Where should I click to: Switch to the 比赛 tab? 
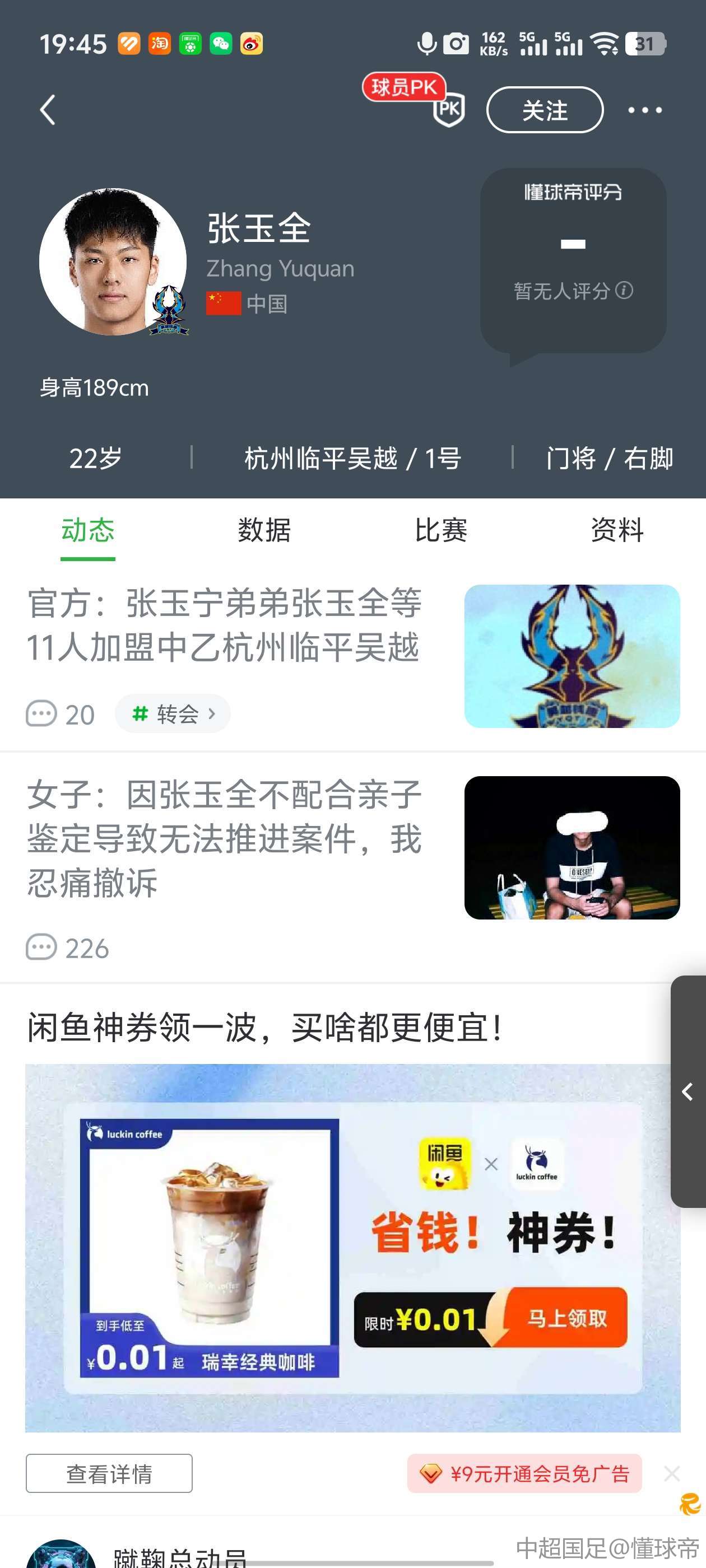[x=441, y=530]
